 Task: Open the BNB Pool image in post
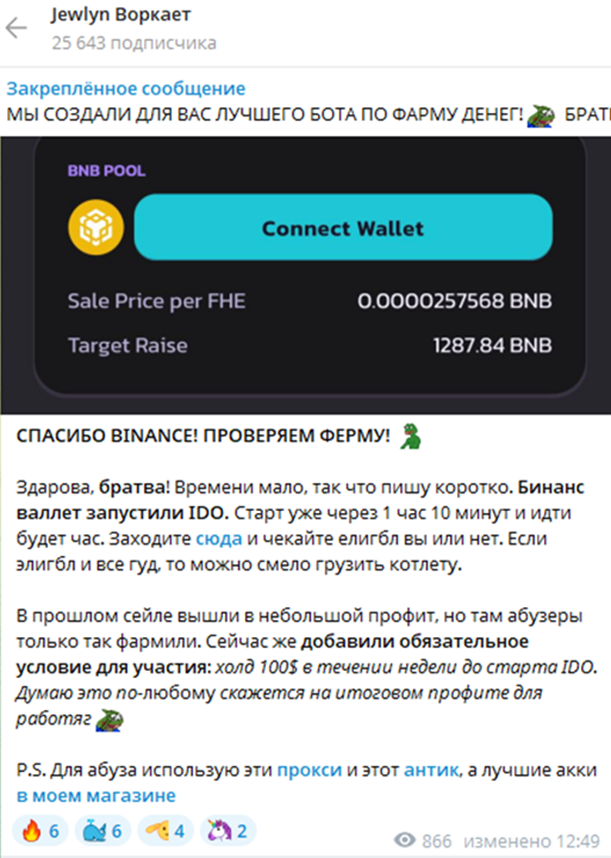pos(308,270)
